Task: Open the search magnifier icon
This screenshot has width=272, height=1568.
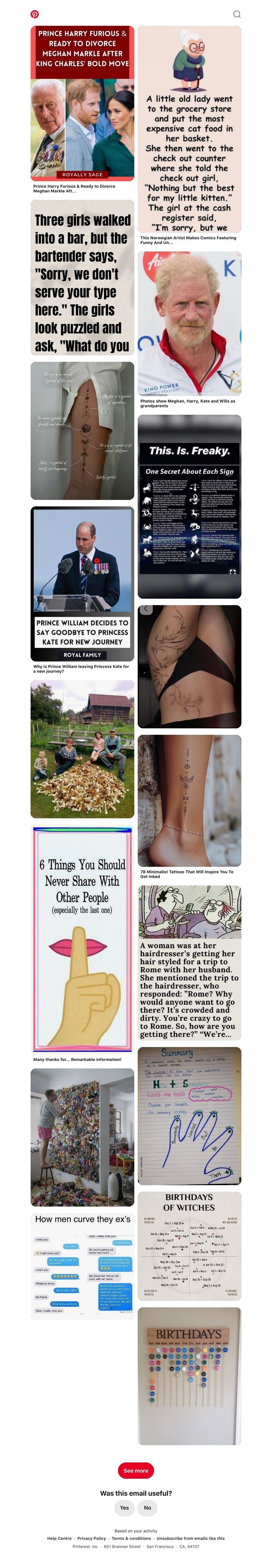Action: [x=237, y=14]
